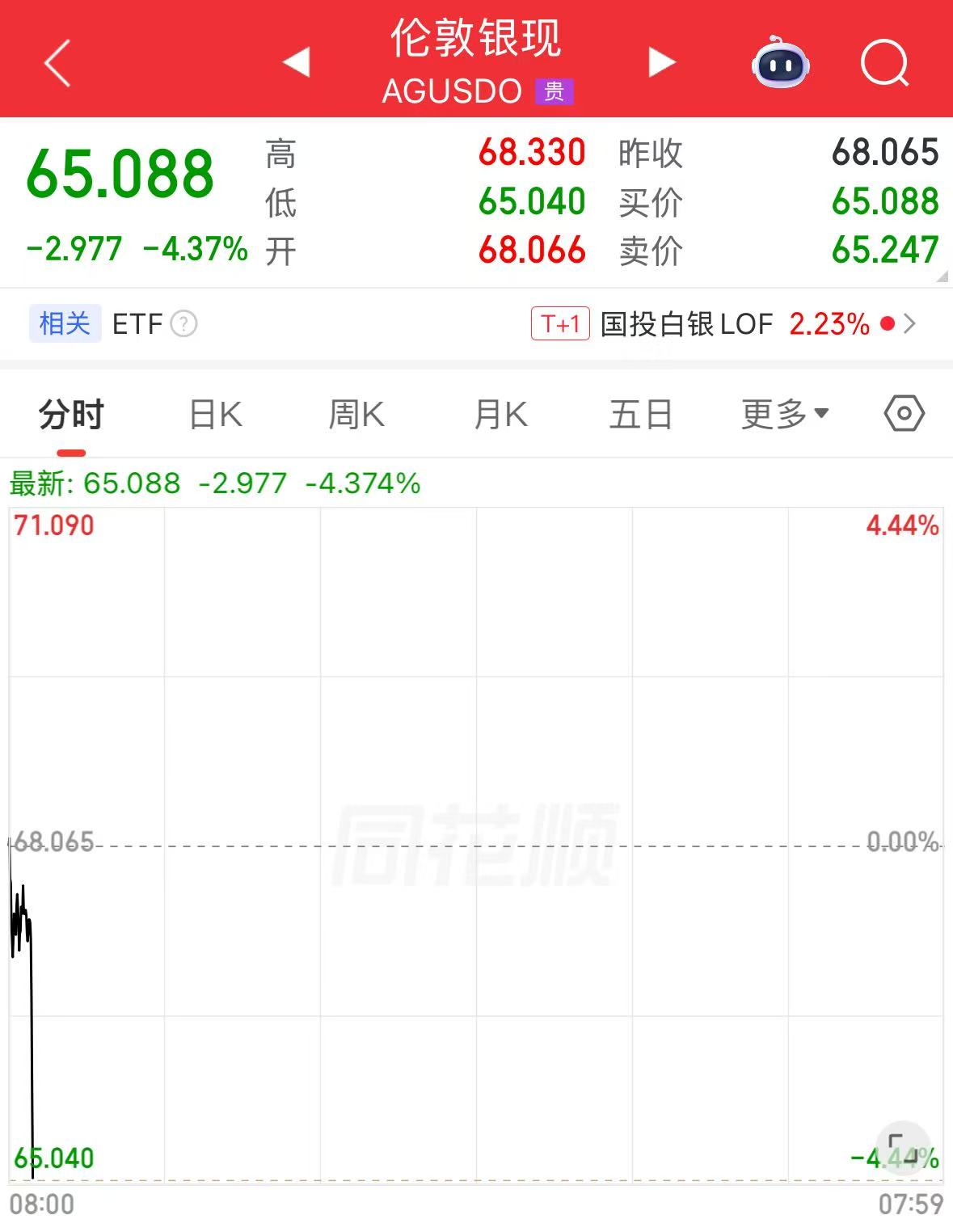Switch to next stock via right arrow
The width and height of the screenshot is (953, 1232).
coord(660,62)
